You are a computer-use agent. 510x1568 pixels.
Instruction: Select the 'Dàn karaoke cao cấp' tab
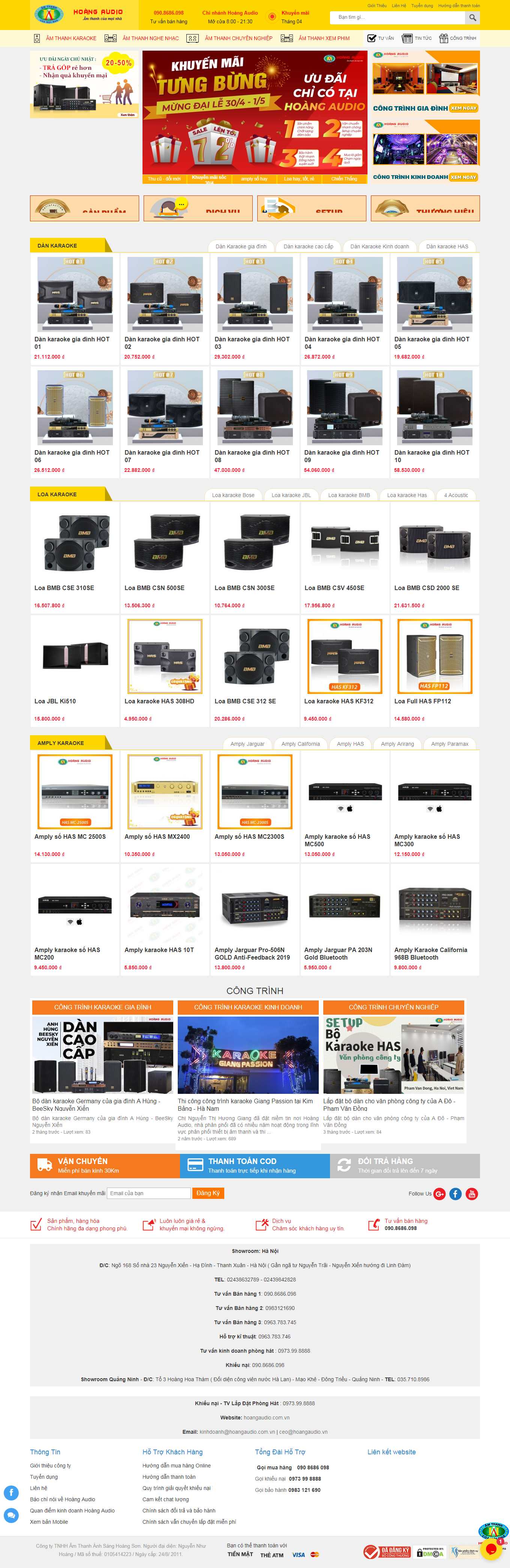click(x=308, y=246)
